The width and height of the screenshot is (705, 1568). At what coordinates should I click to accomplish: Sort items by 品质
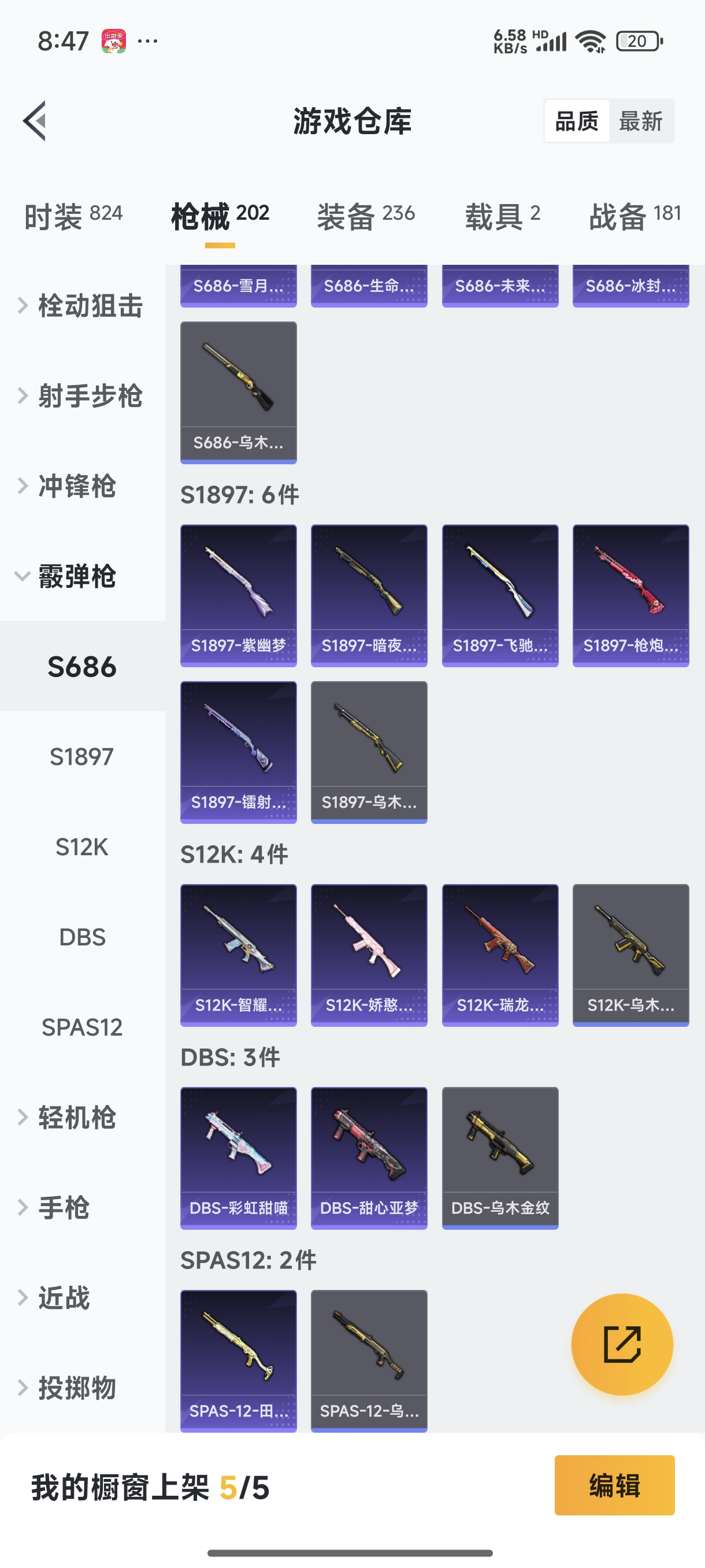click(x=576, y=121)
